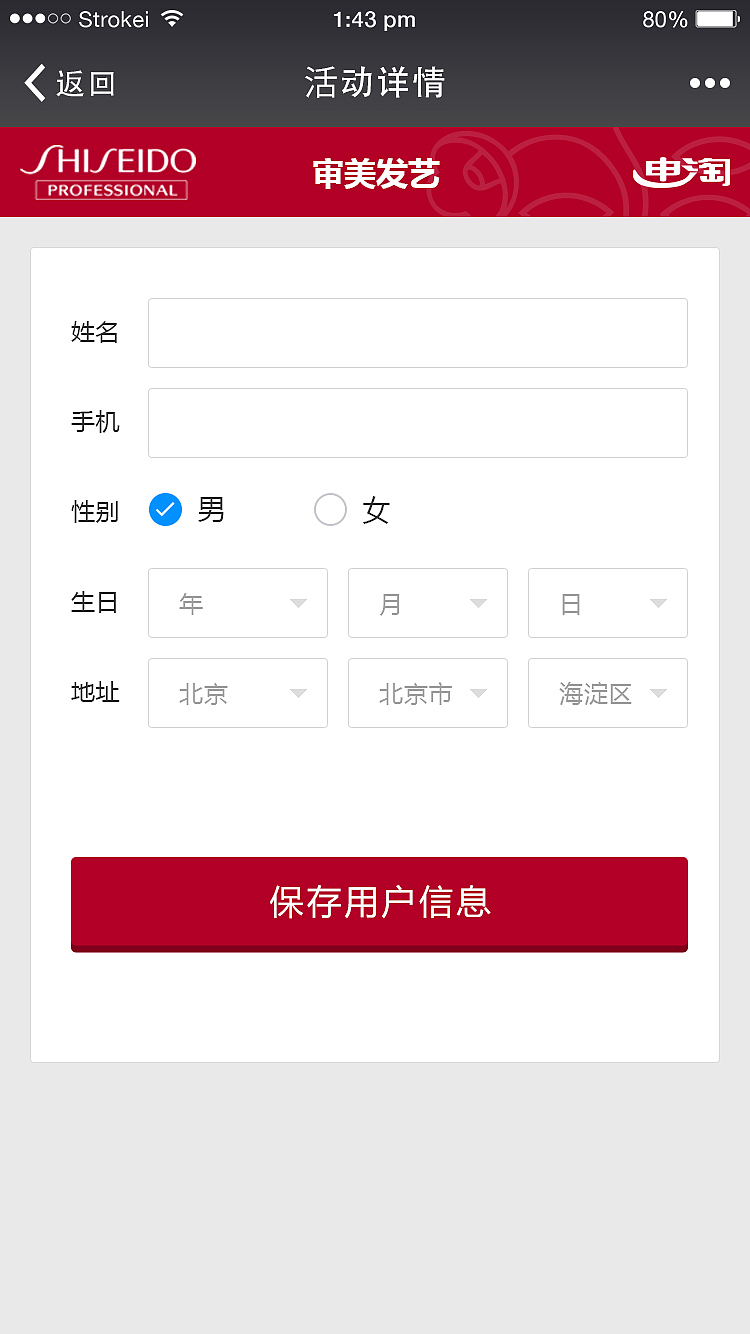
Task: Tap the cellular signal dots icon
Action: [x=40, y=17]
